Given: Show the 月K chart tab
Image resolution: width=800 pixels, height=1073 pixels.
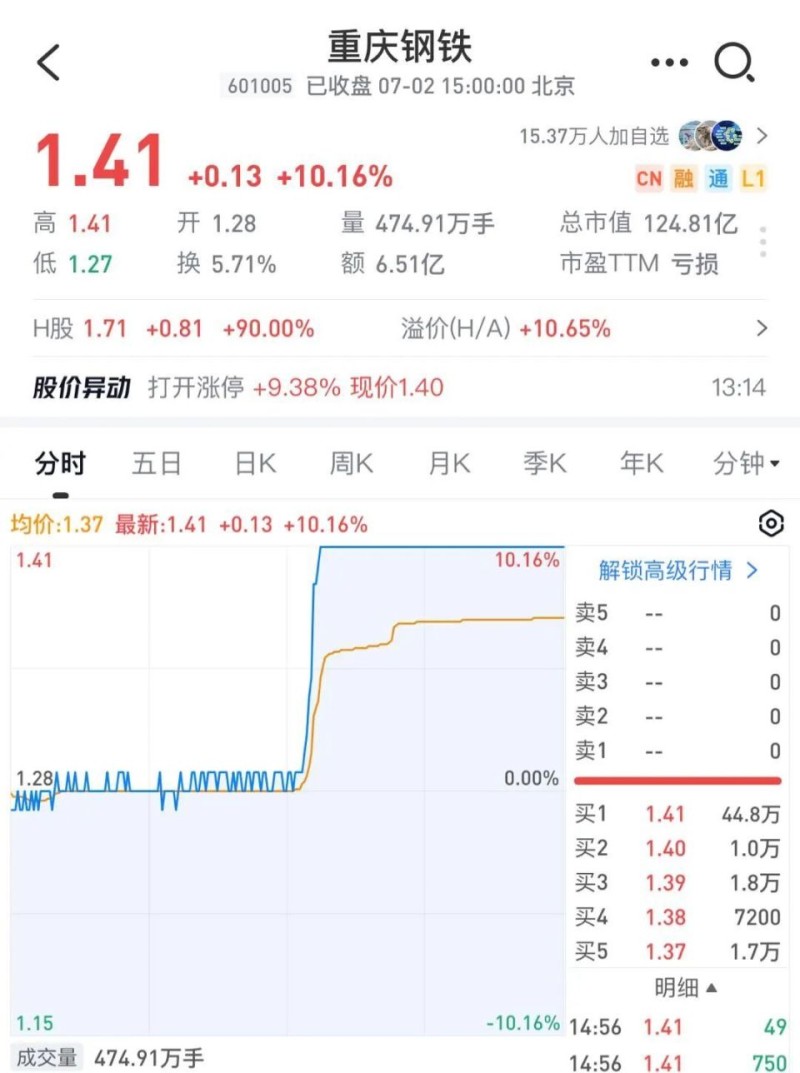Looking at the screenshot, I should click(449, 464).
